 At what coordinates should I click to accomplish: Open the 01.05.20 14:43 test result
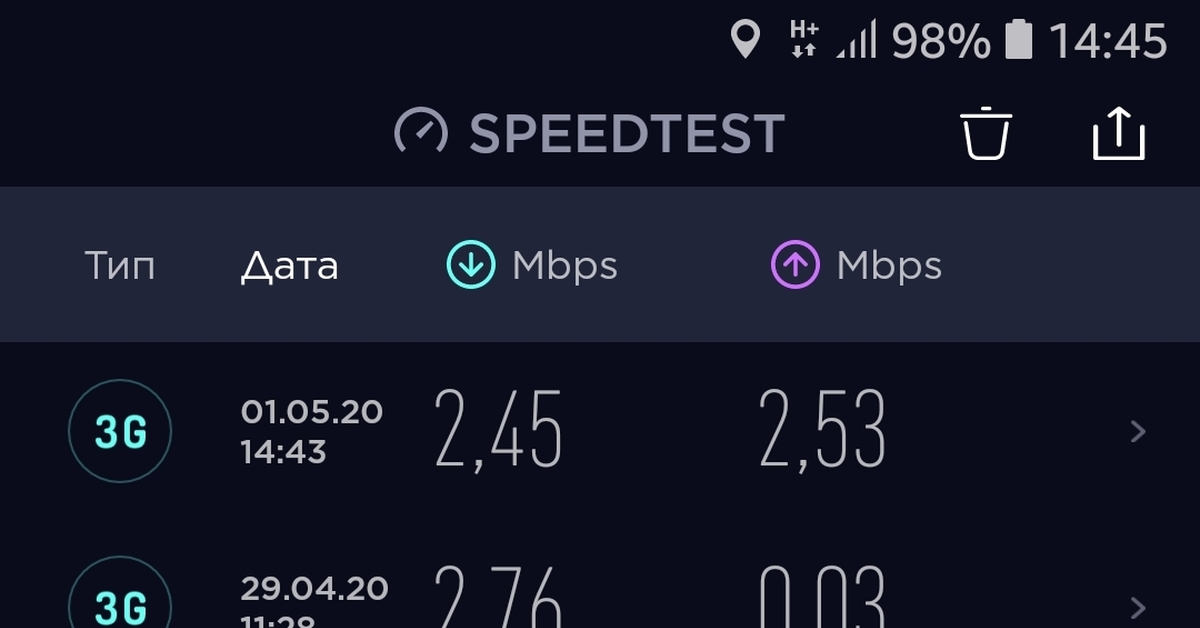pyautogui.click(x=600, y=431)
